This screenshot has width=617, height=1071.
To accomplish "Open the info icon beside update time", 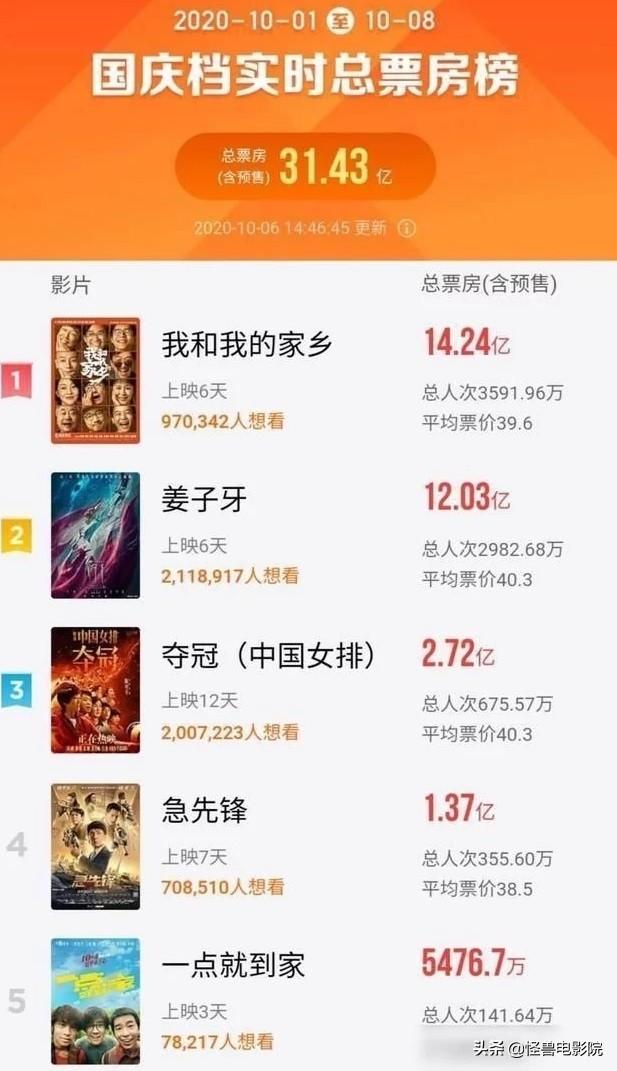I will [407, 227].
